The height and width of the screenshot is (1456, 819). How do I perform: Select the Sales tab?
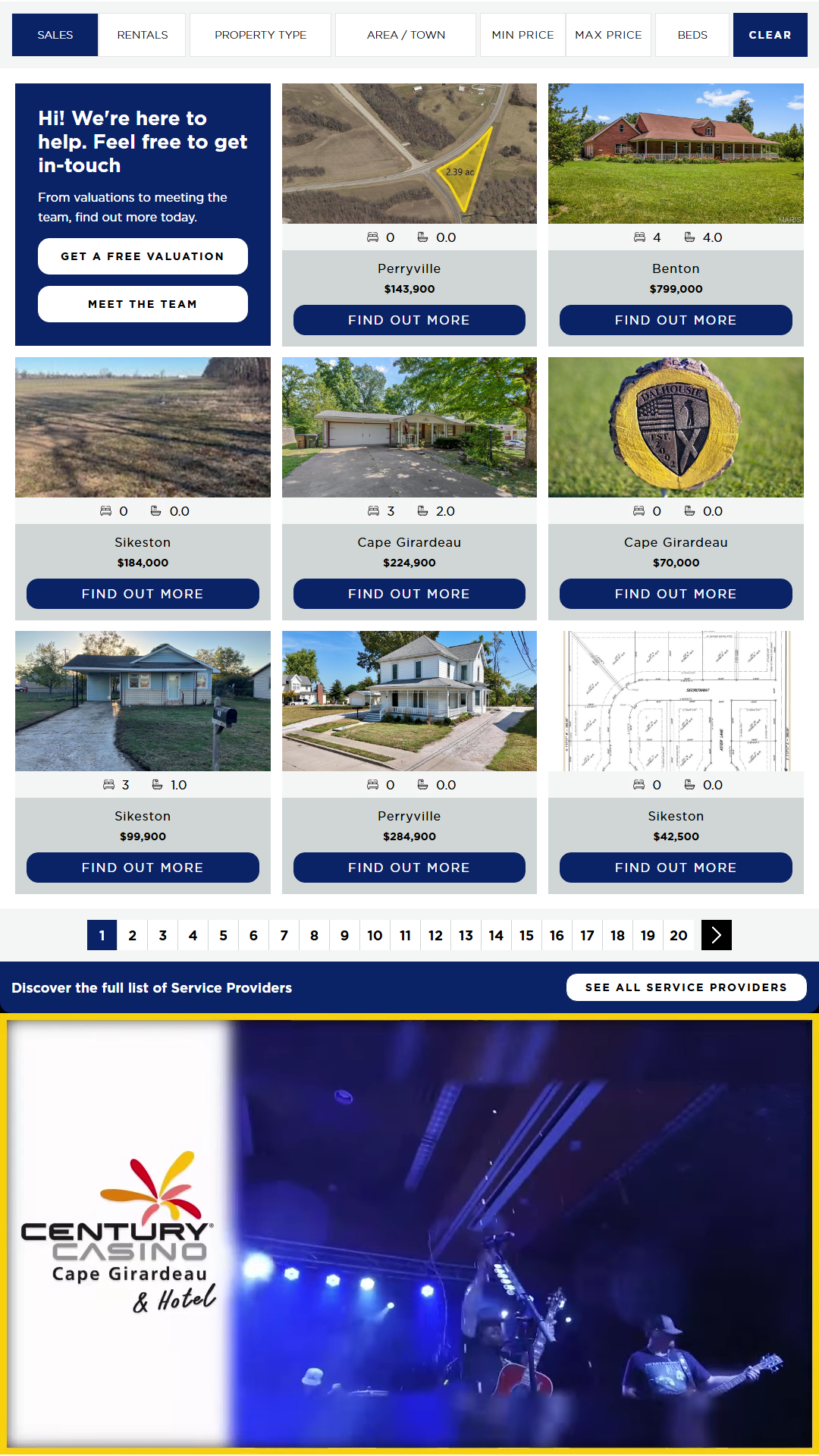tap(55, 35)
